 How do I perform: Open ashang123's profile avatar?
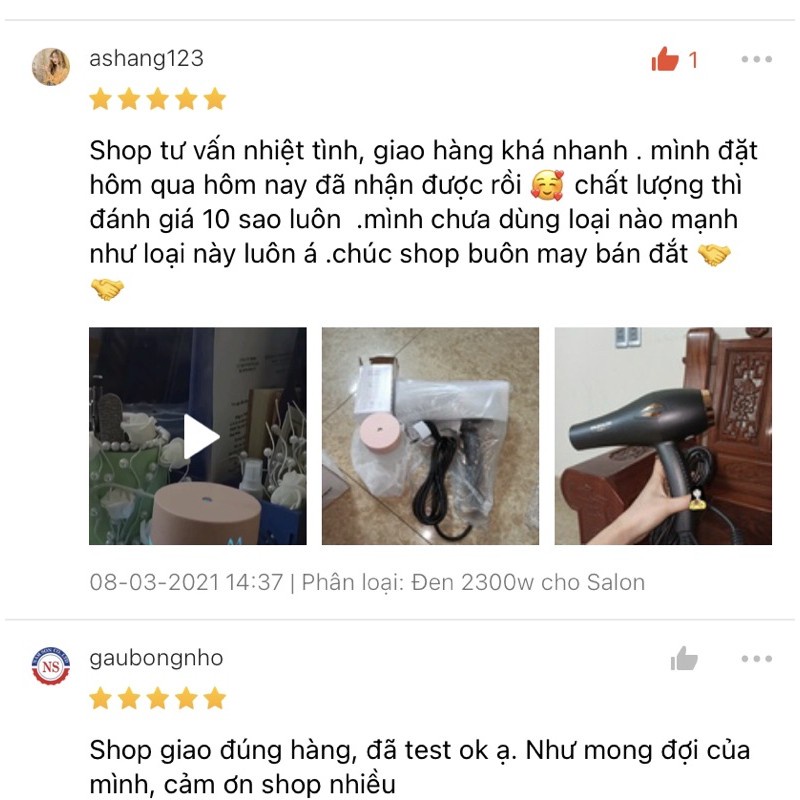[51, 67]
